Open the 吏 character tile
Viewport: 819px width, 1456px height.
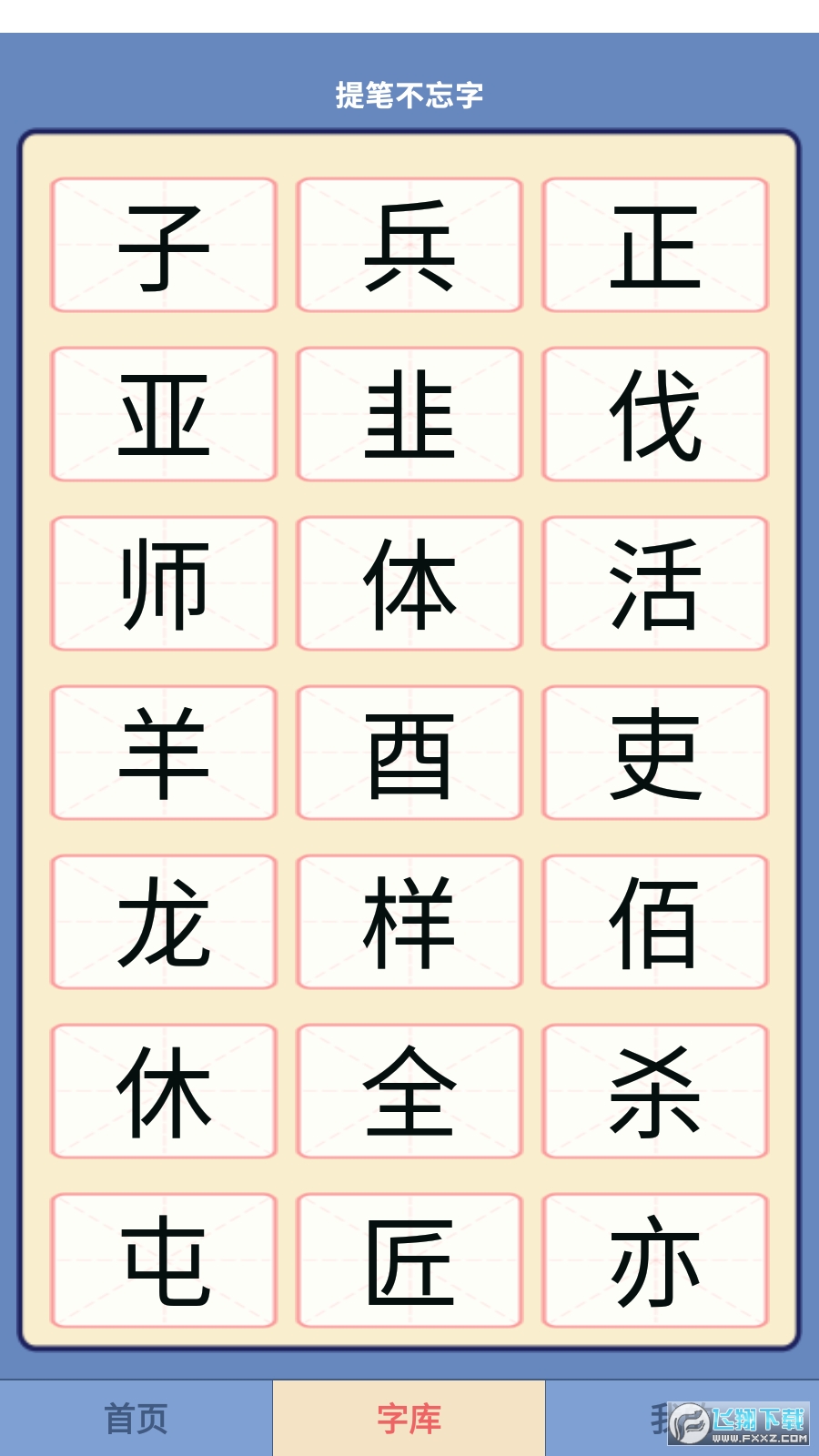655,753
